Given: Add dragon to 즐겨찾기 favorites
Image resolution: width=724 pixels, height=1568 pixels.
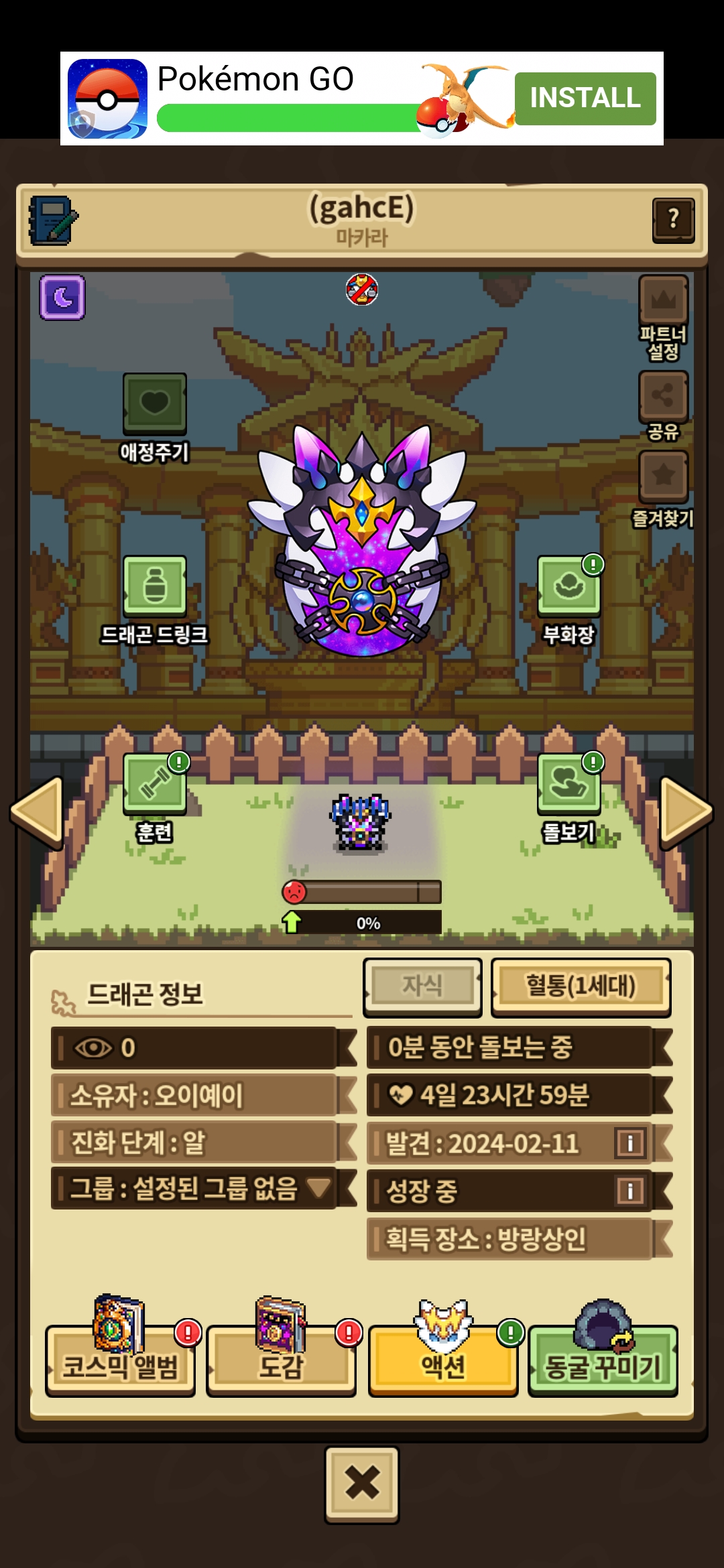Looking at the screenshot, I should (x=663, y=489).
